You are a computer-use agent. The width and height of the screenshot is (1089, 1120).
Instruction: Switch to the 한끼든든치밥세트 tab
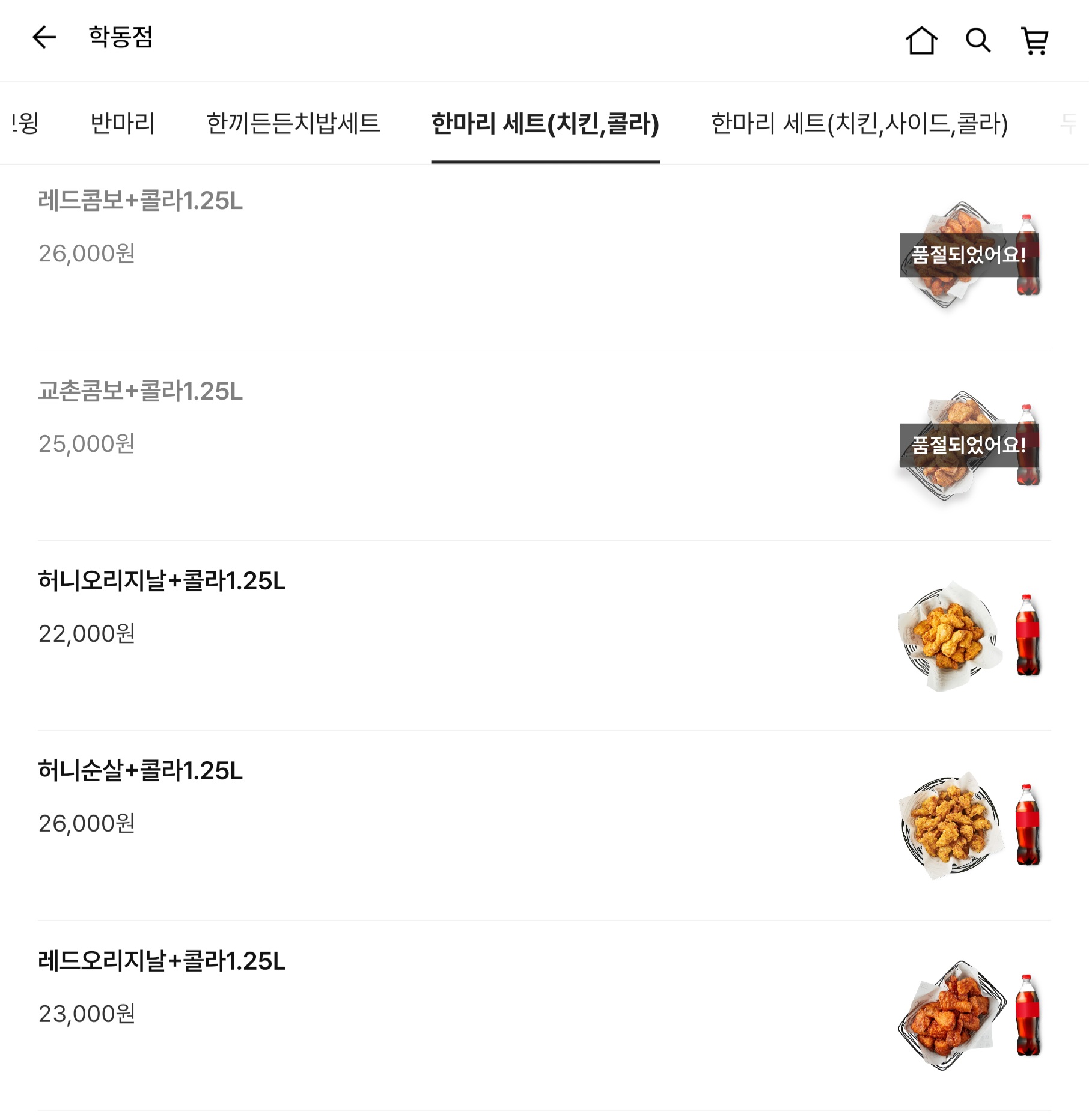pos(293,124)
